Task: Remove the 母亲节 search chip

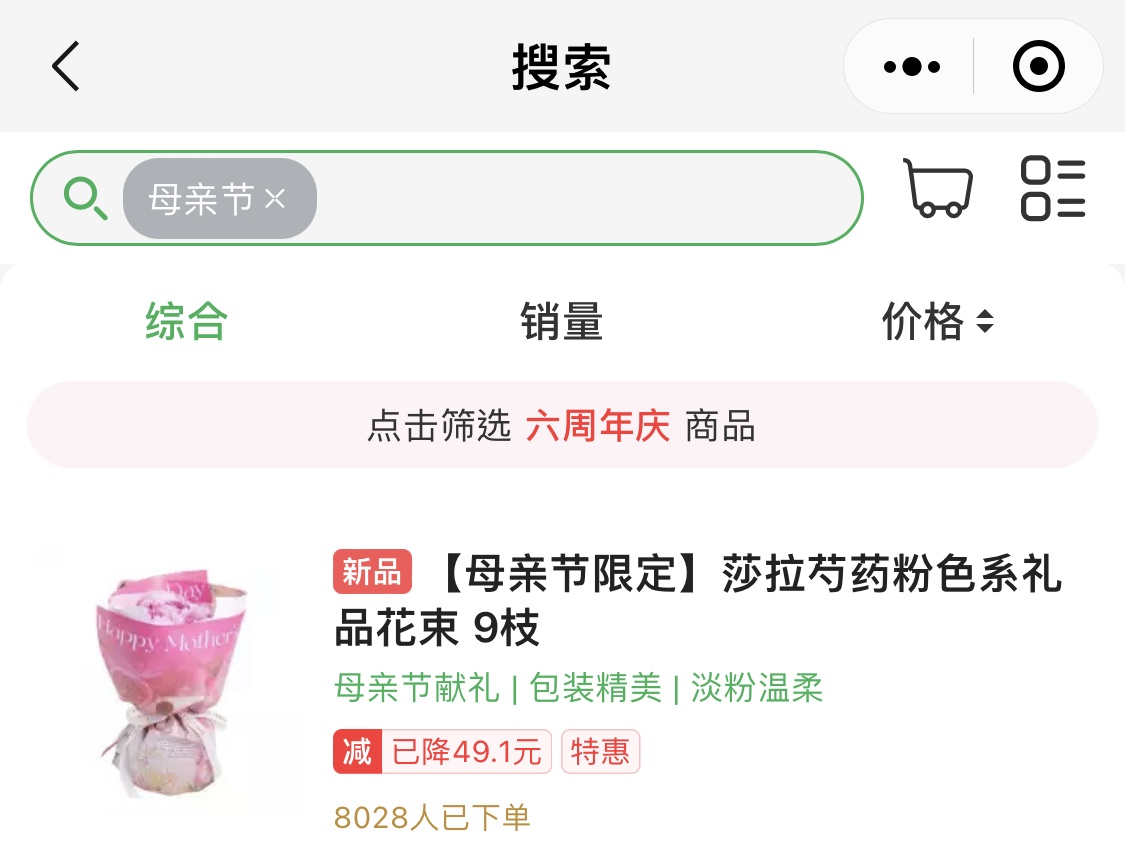Action: [x=275, y=199]
